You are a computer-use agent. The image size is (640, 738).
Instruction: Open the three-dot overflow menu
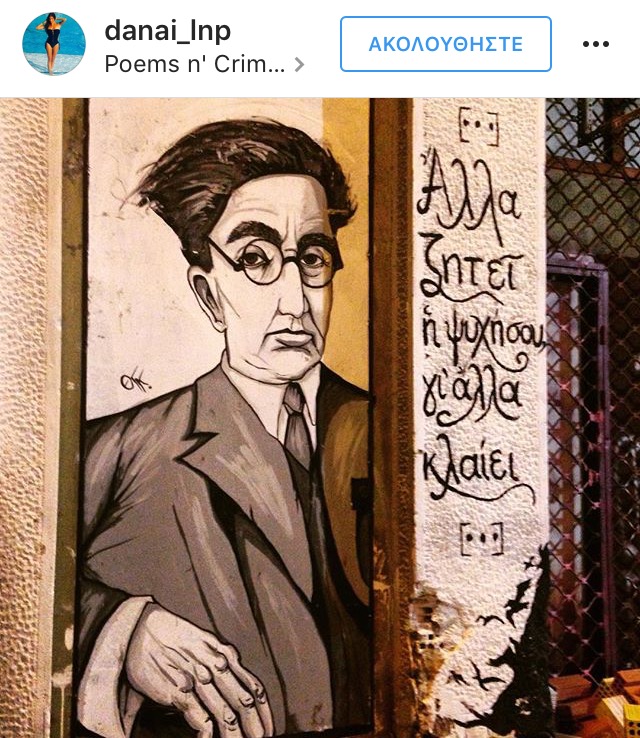(x=596, y=44)
